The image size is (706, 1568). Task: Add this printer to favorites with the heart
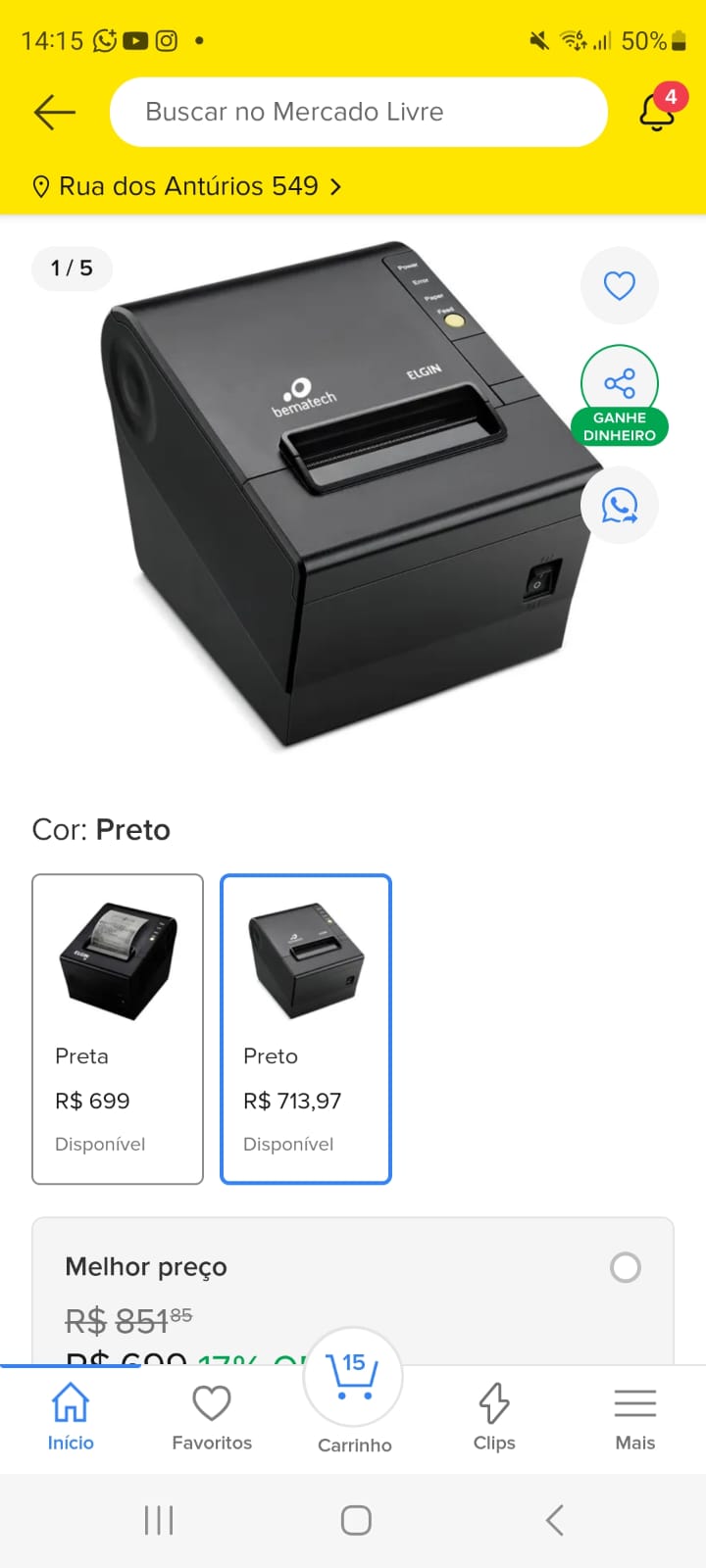point(619,285)
